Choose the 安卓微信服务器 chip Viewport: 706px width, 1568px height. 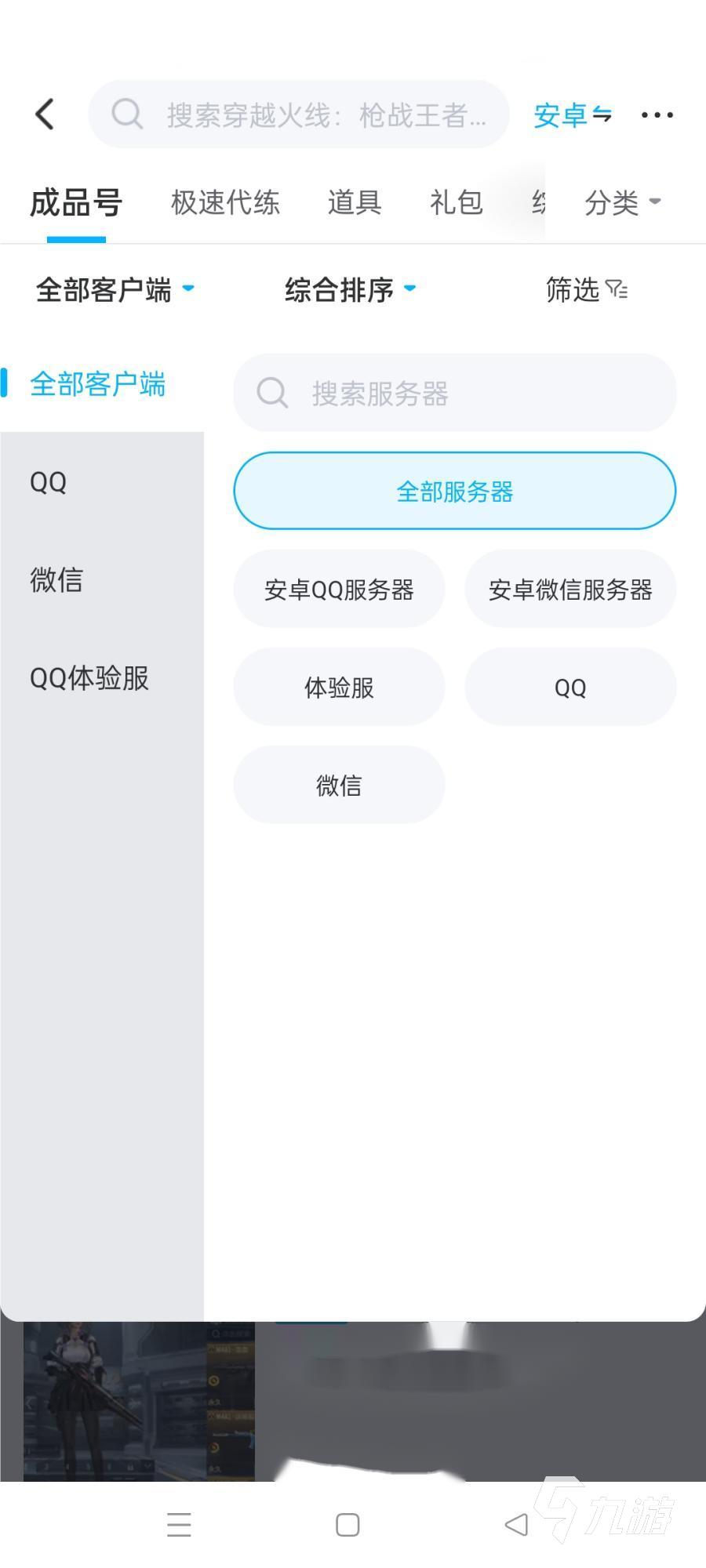tap(570, 590)
